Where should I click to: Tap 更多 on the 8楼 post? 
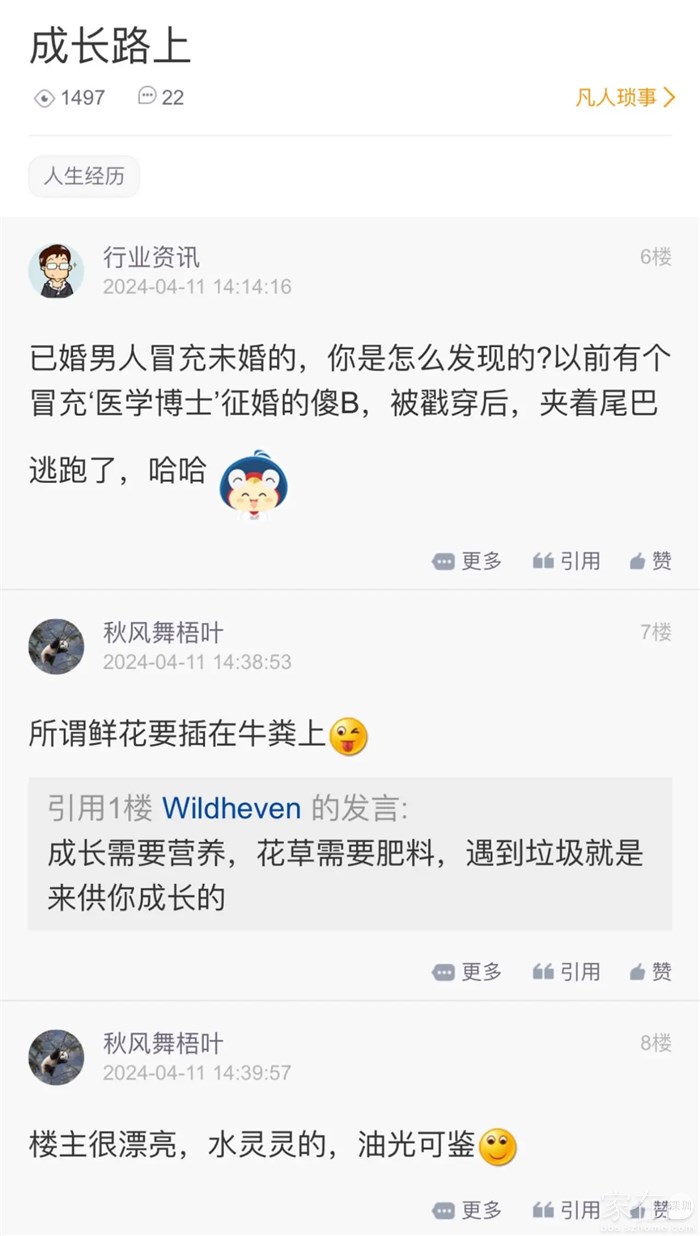(467, 1211)
